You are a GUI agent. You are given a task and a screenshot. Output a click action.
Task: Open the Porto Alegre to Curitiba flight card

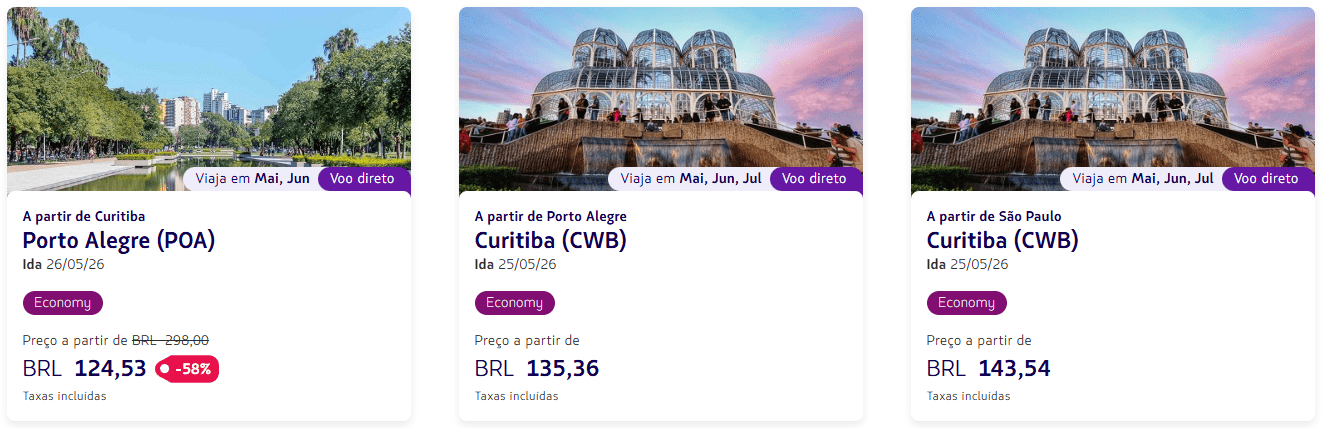(x=660, y=240)
